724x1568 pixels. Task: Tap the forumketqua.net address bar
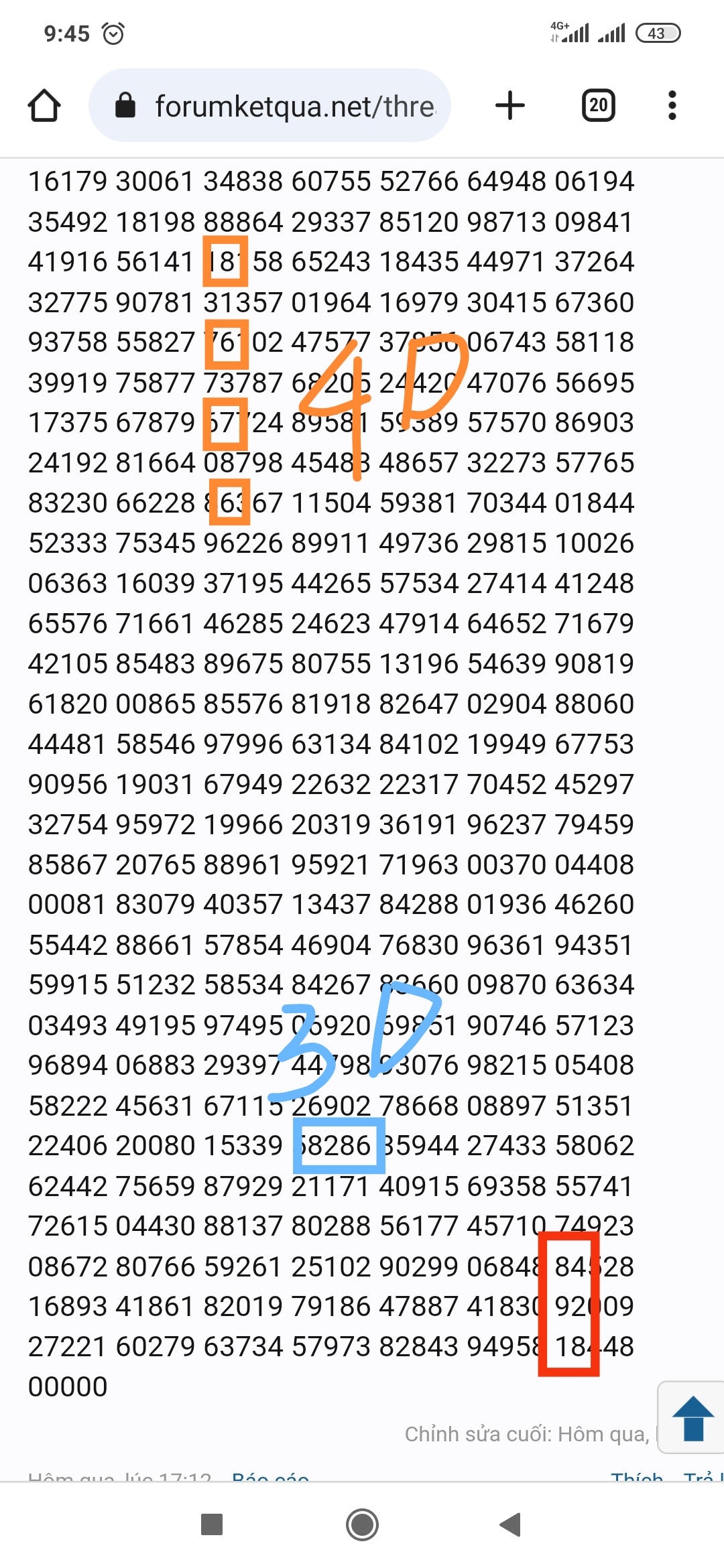pyautogui.click(x=269, y=105)
